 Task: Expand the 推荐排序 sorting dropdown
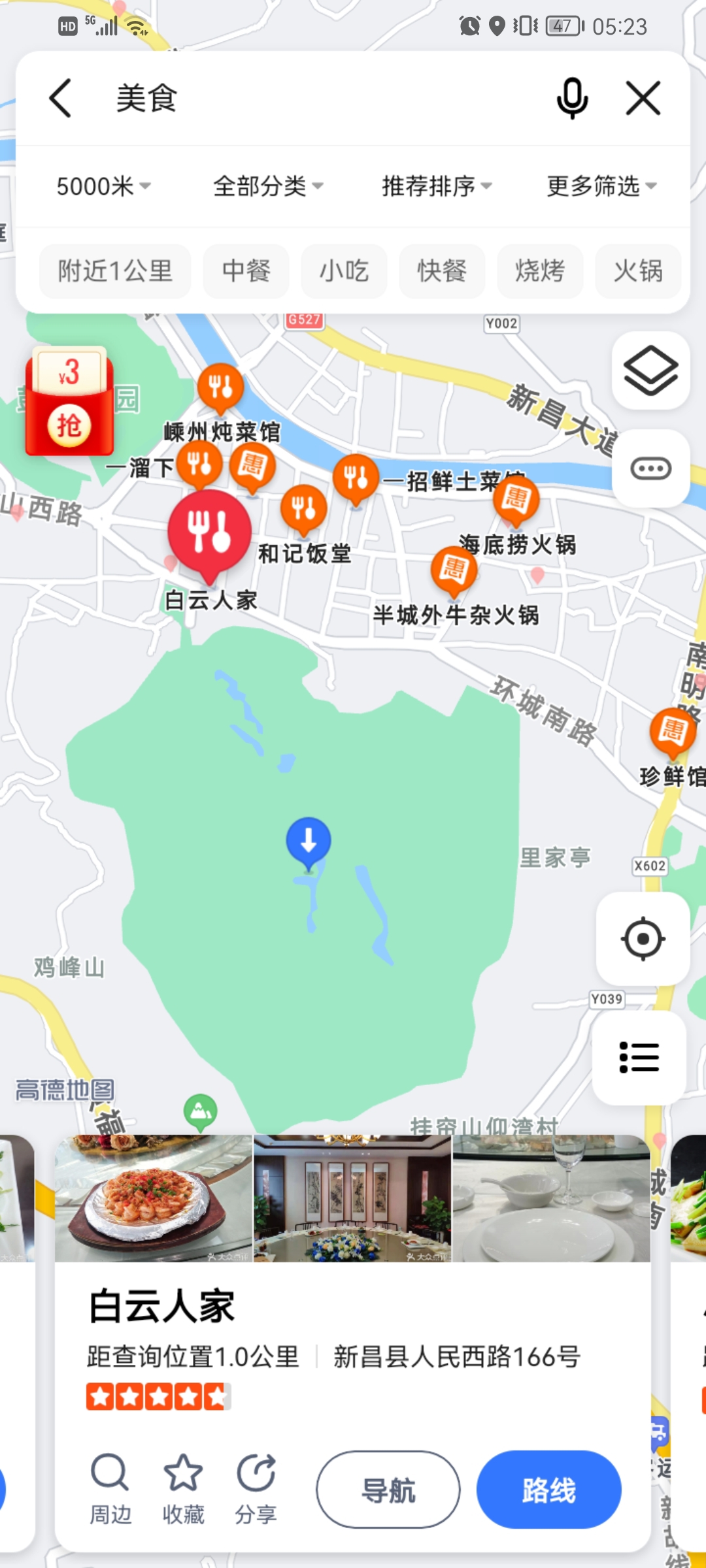point(437,186)
